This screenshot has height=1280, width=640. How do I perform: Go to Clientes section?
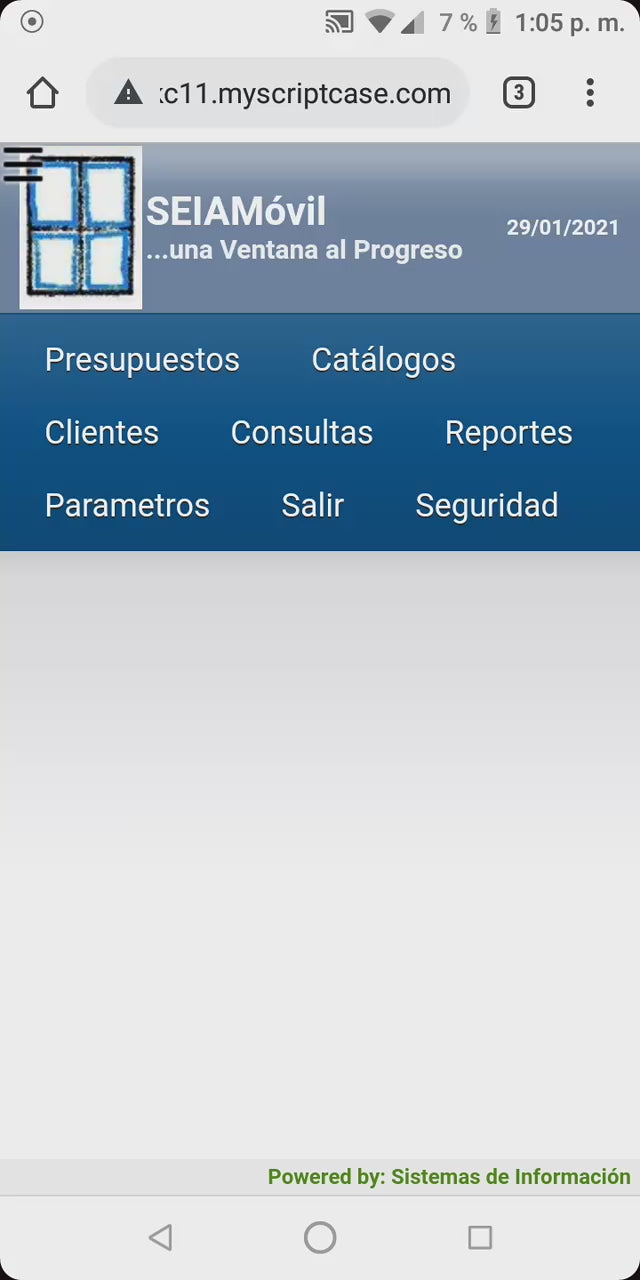102,433
